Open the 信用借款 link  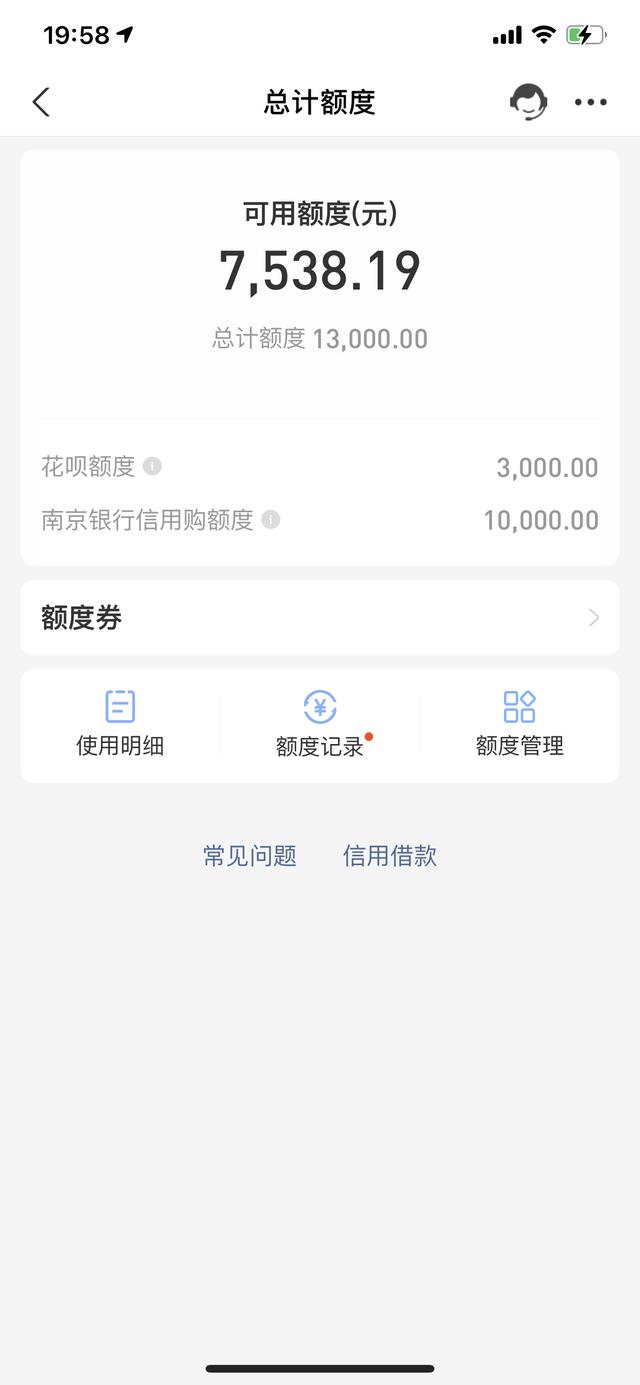pyautogui.click(x=390, y=856)
